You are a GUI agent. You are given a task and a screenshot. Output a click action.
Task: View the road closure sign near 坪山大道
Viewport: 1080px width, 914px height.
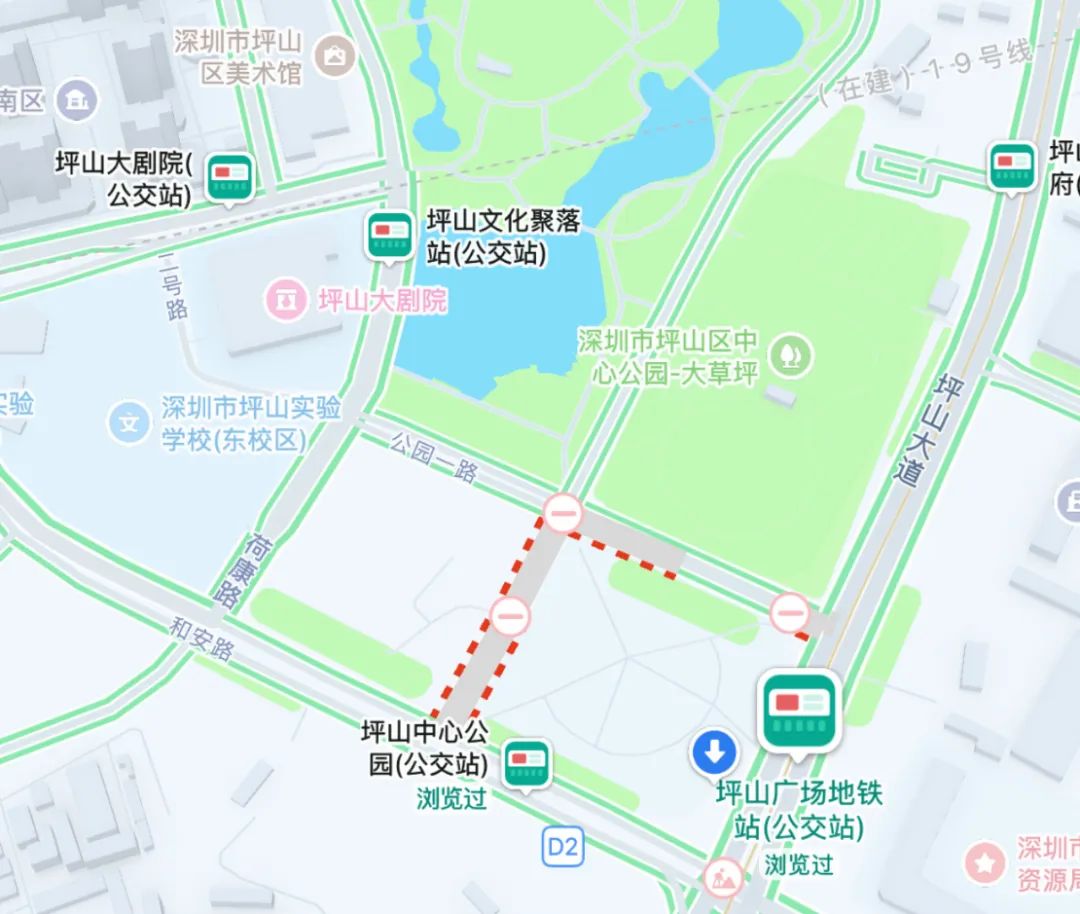pyautogui.click(x=790, y=611)
